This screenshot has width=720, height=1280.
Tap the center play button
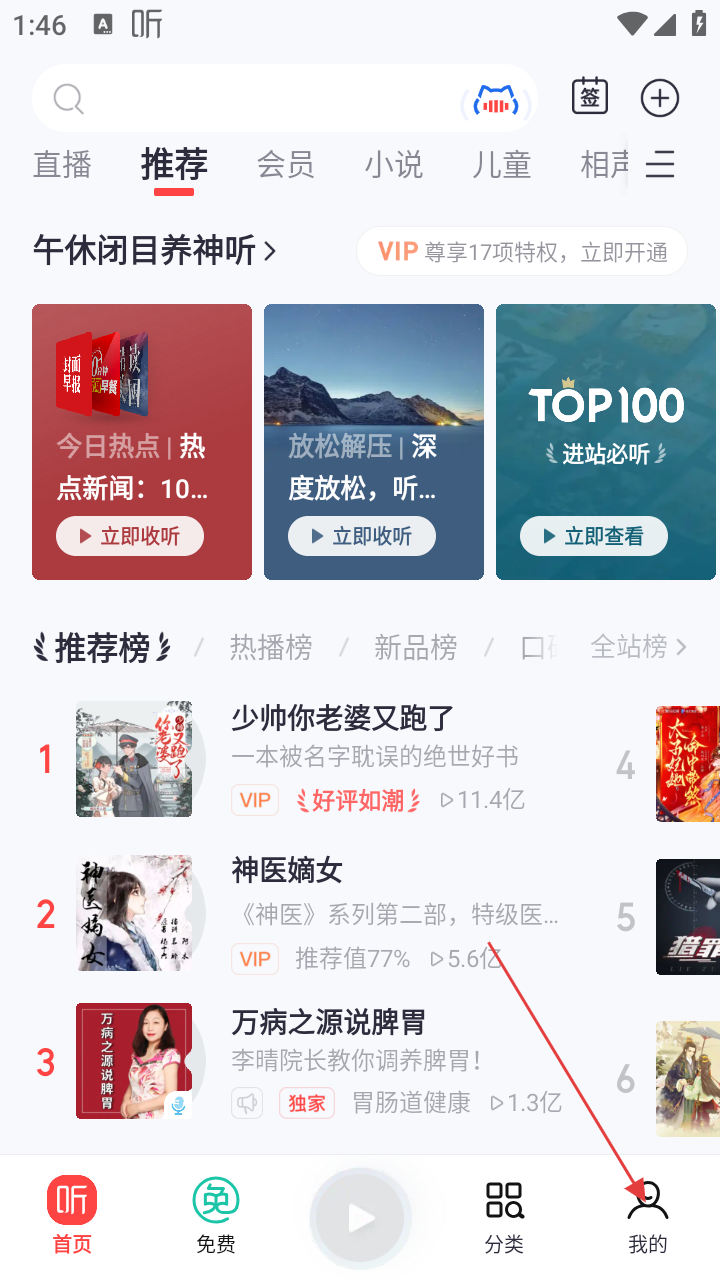pos(360,1218)
